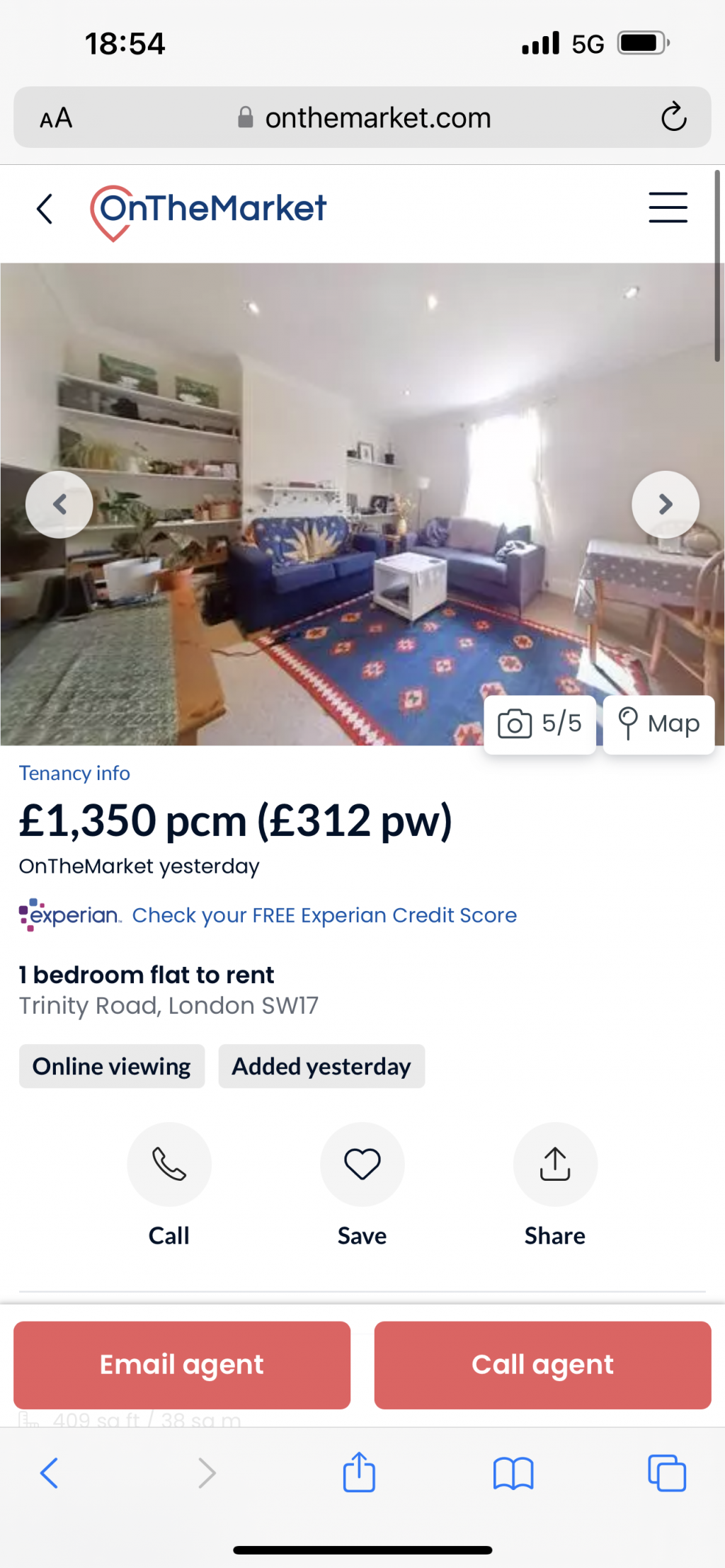Show the next property photo

tap(665, 504)
